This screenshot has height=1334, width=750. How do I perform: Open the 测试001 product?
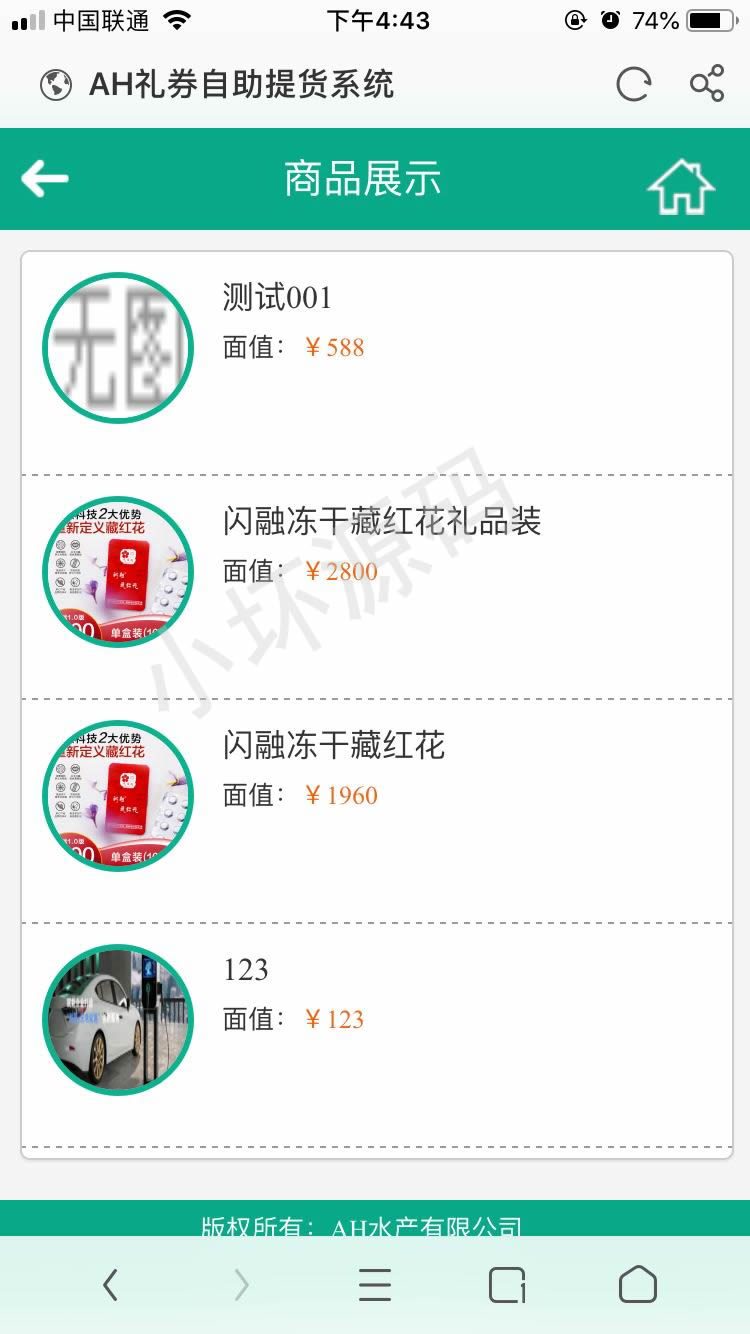(x=277, y=298)
